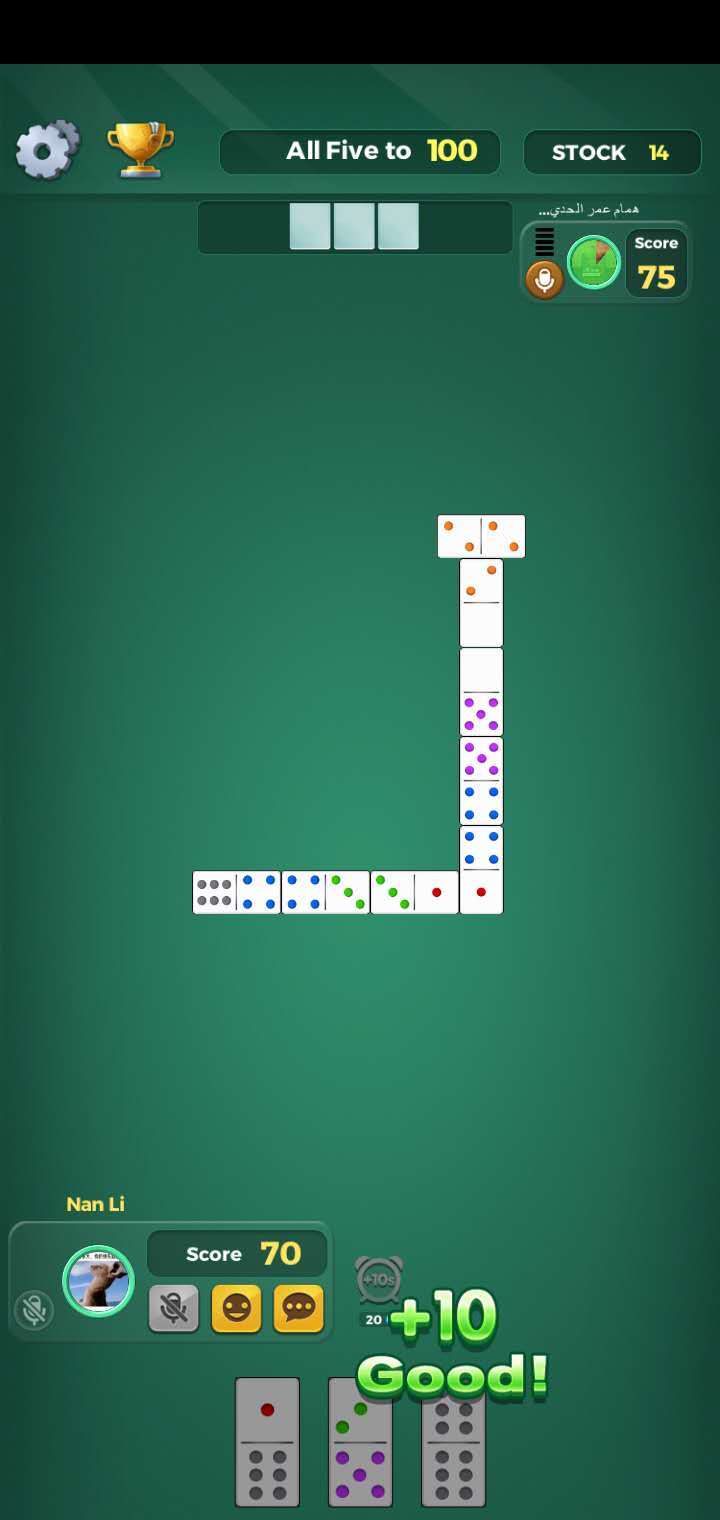Open the settings gear

47,151
